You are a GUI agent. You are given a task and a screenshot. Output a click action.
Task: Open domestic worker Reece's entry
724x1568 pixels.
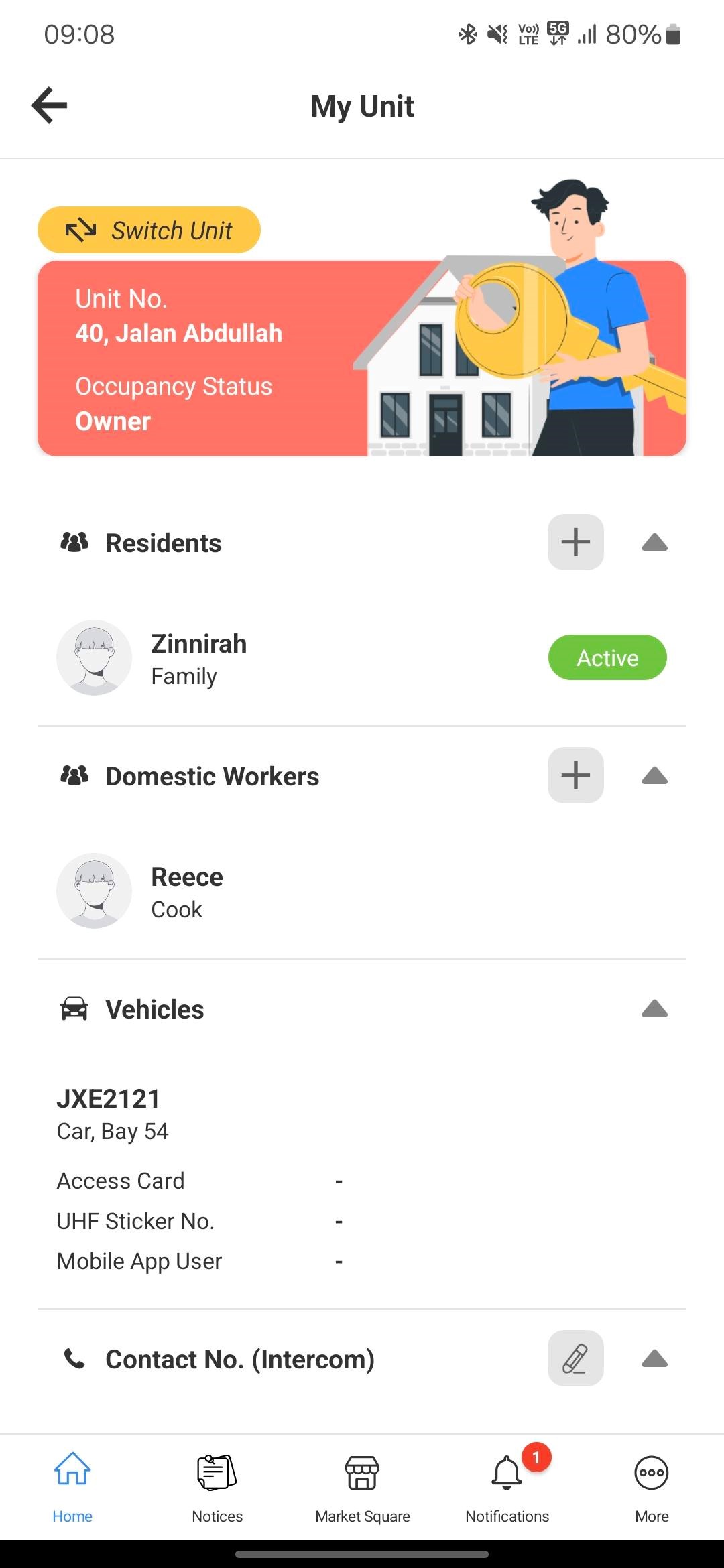(x=362, y=891)
